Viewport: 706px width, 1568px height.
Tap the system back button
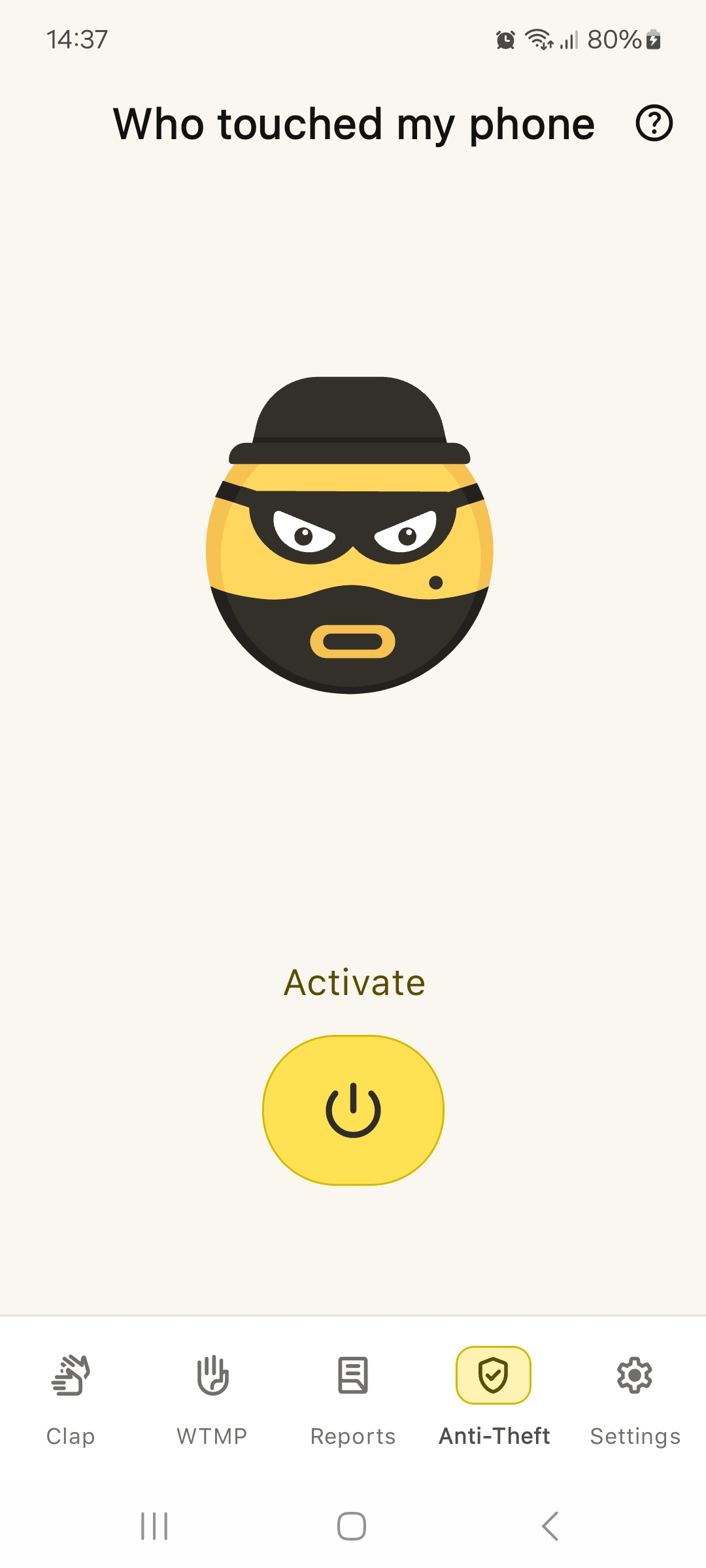(x=550, y=1526)
